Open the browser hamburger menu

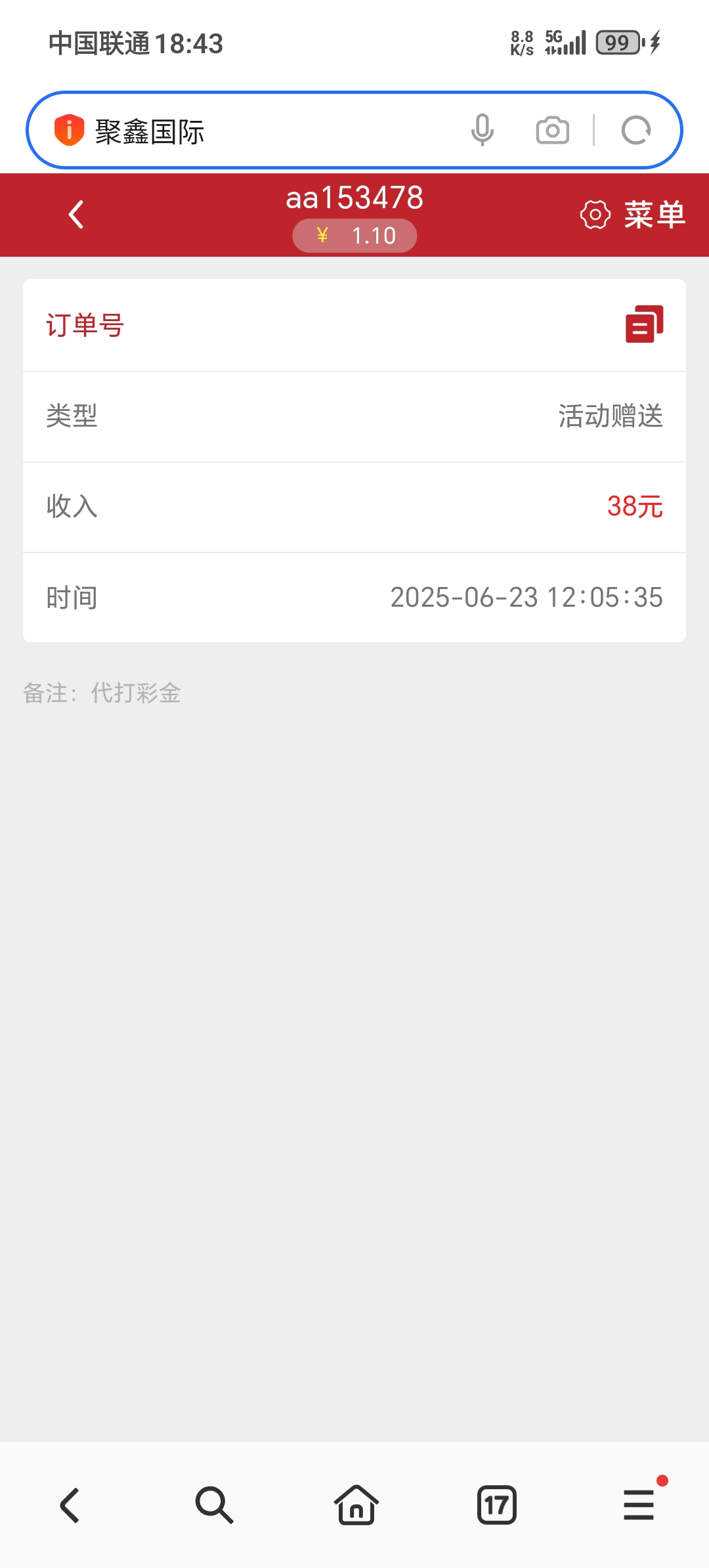pyautogui.click(x=639, y=1505)
